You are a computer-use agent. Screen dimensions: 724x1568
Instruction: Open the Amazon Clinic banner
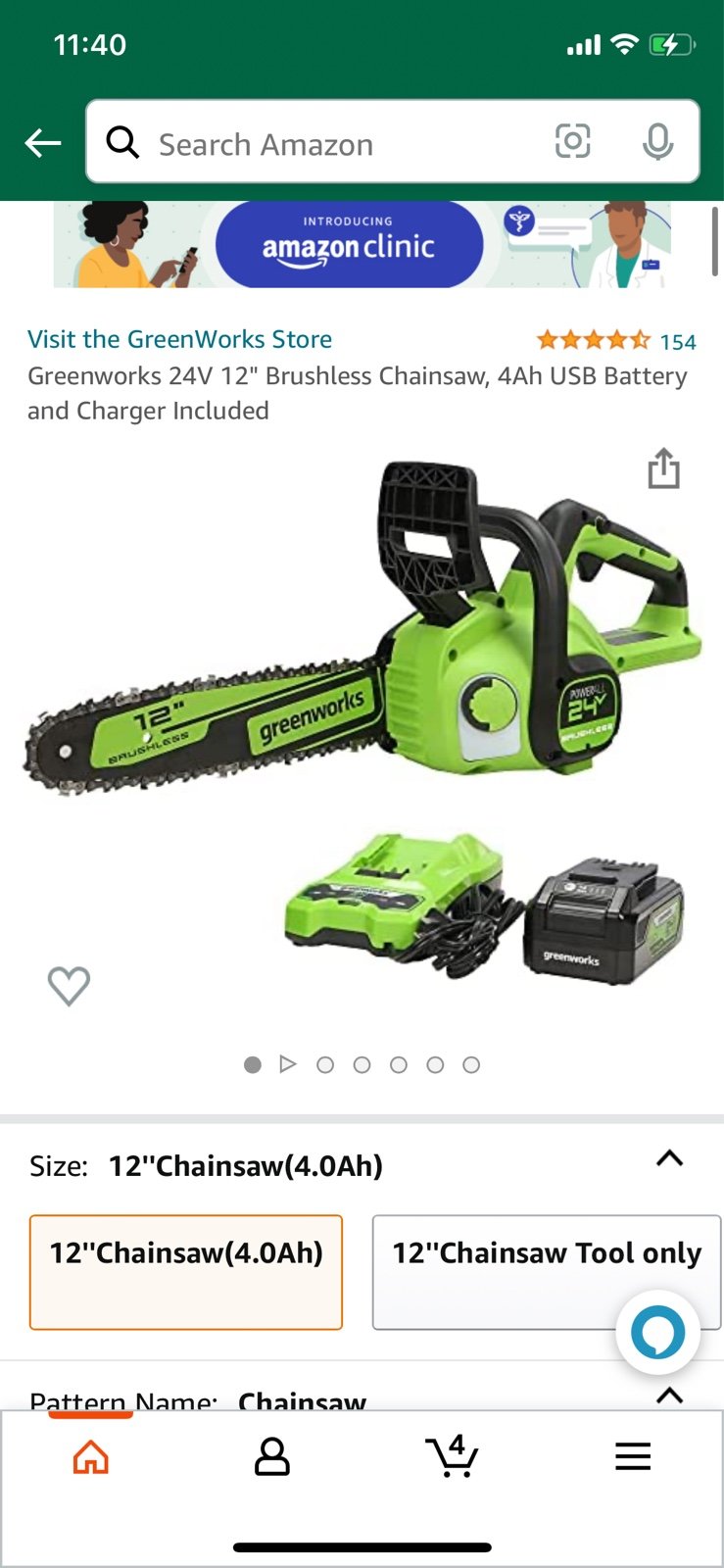(362, 245)
